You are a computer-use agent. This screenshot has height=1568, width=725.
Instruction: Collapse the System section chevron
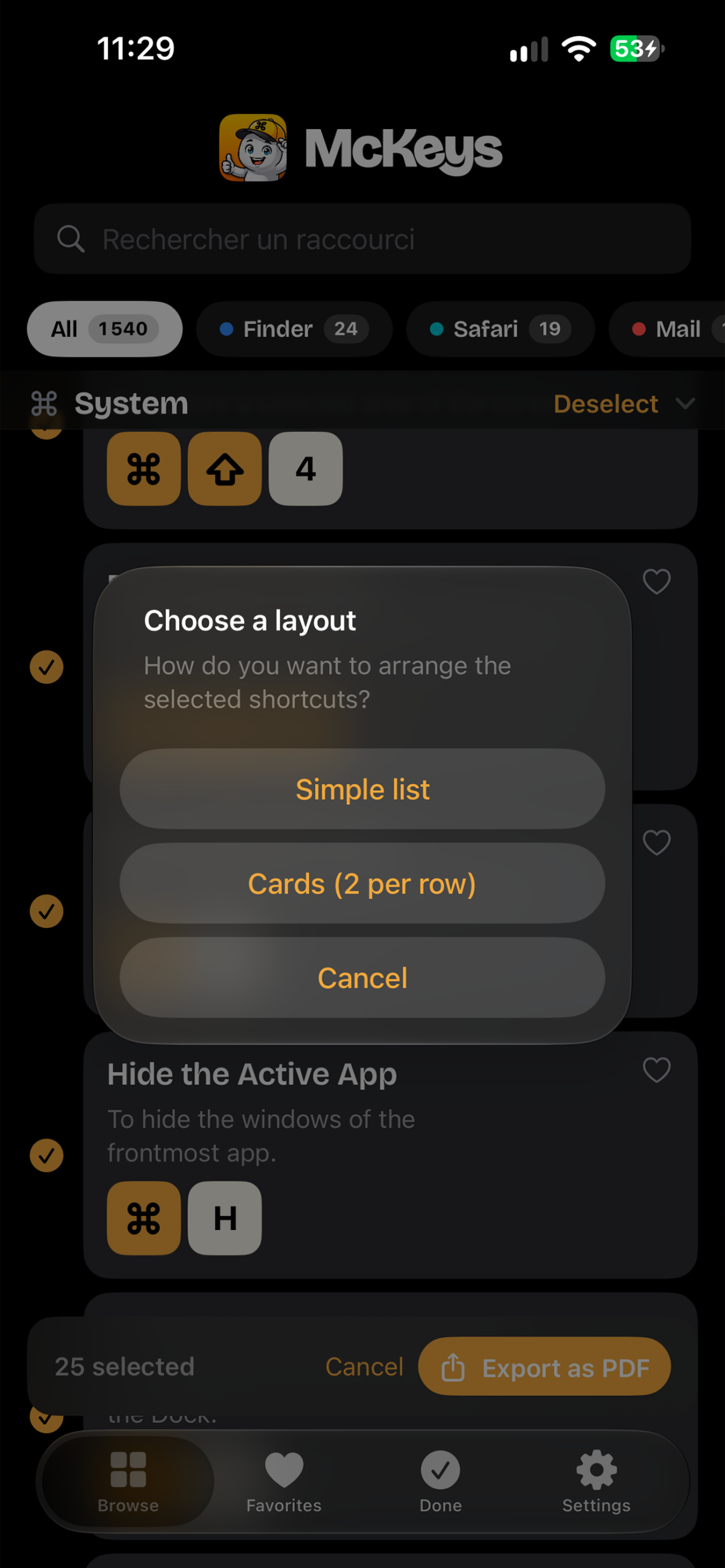[x=685, y=404]
